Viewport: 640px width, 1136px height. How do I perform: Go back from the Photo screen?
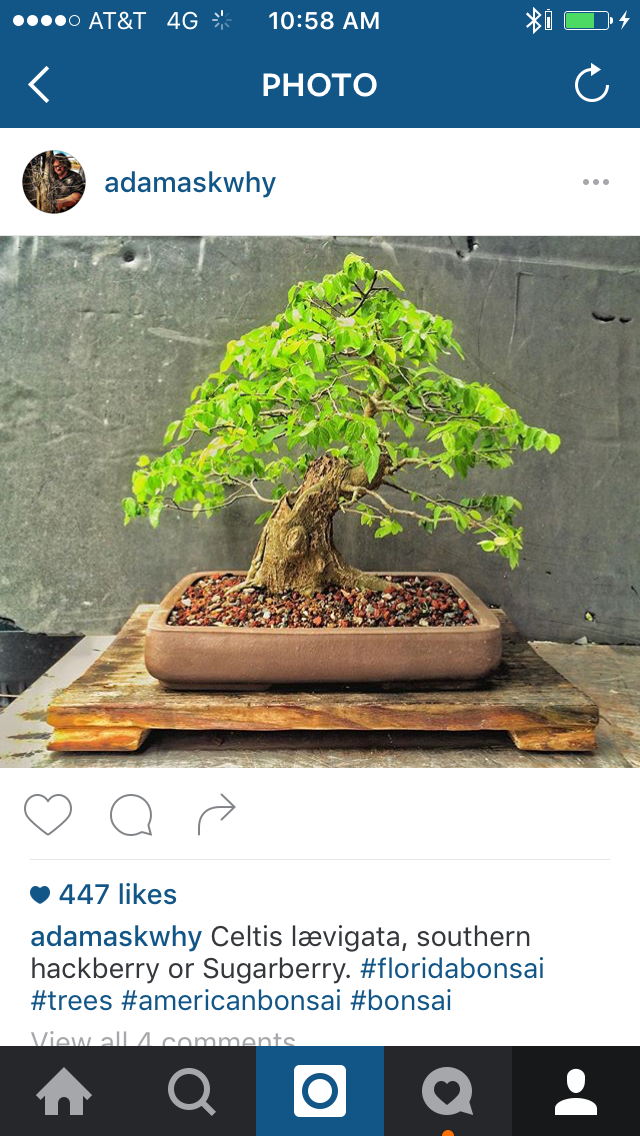(x=39, y=85)
